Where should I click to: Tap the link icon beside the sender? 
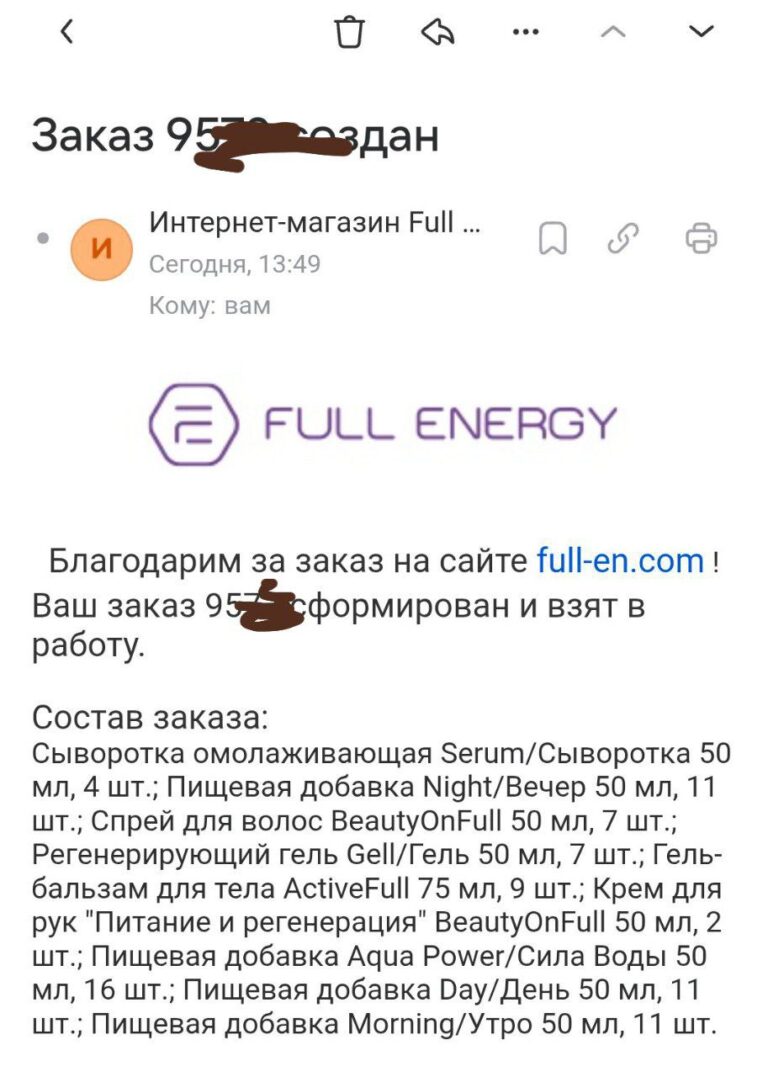[x=624, y=237]
